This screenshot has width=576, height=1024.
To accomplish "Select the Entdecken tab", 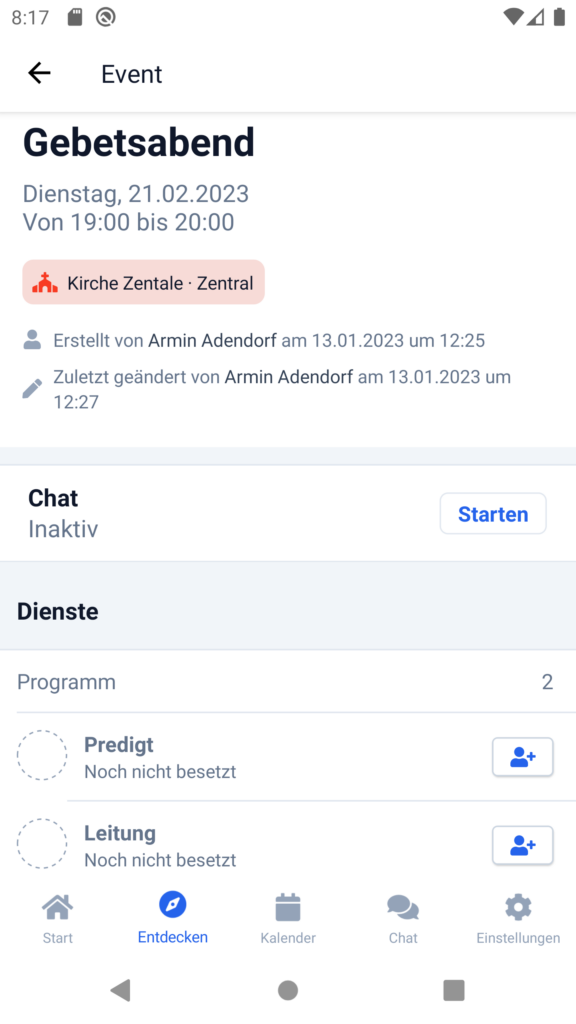I will point(172,920).
